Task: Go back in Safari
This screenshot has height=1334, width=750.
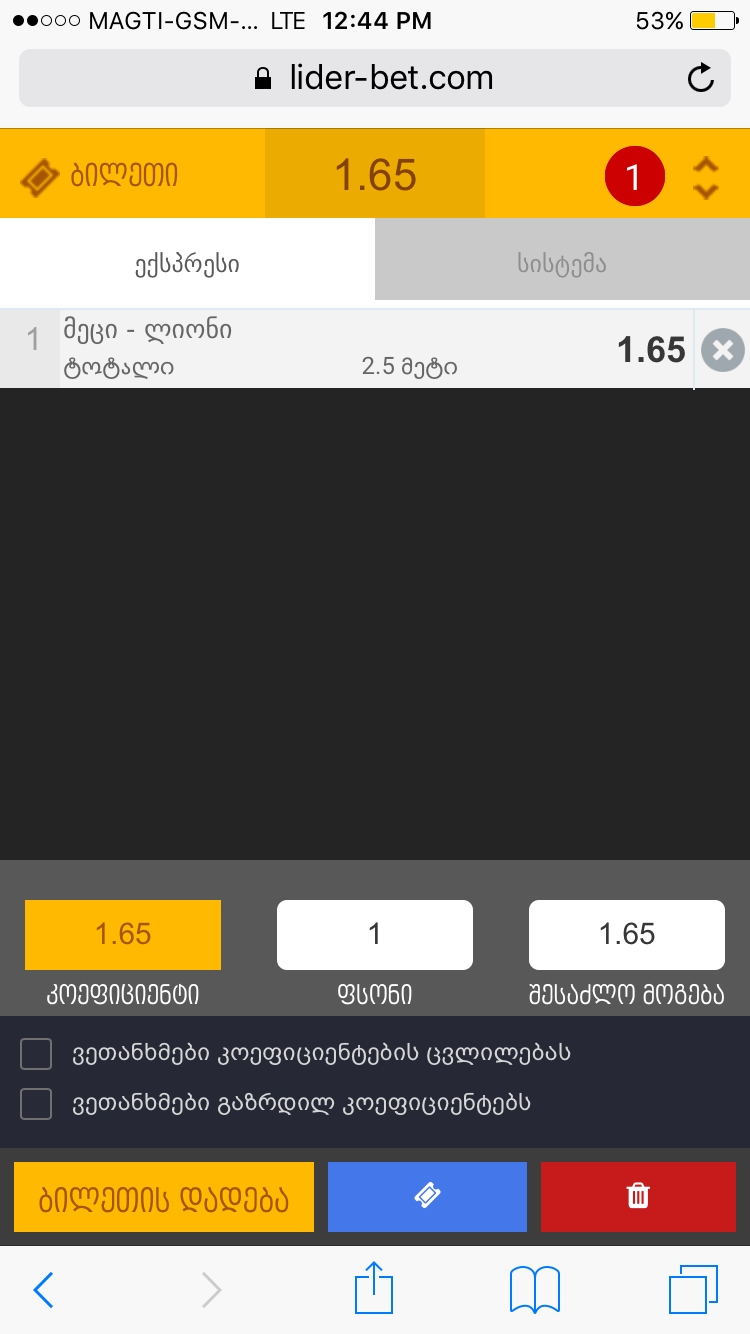Action: [44, 1290]
